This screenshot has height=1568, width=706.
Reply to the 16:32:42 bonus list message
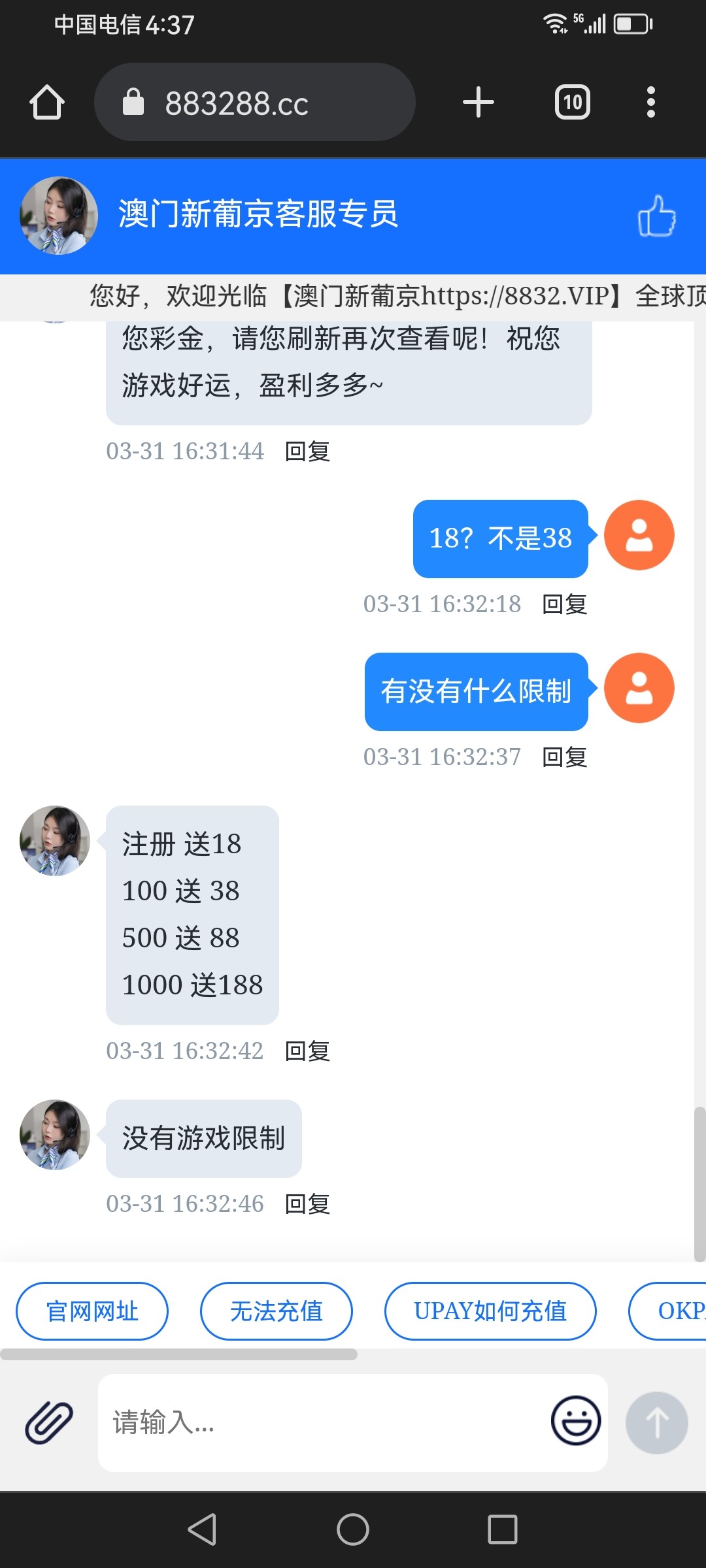point(307,1051)
